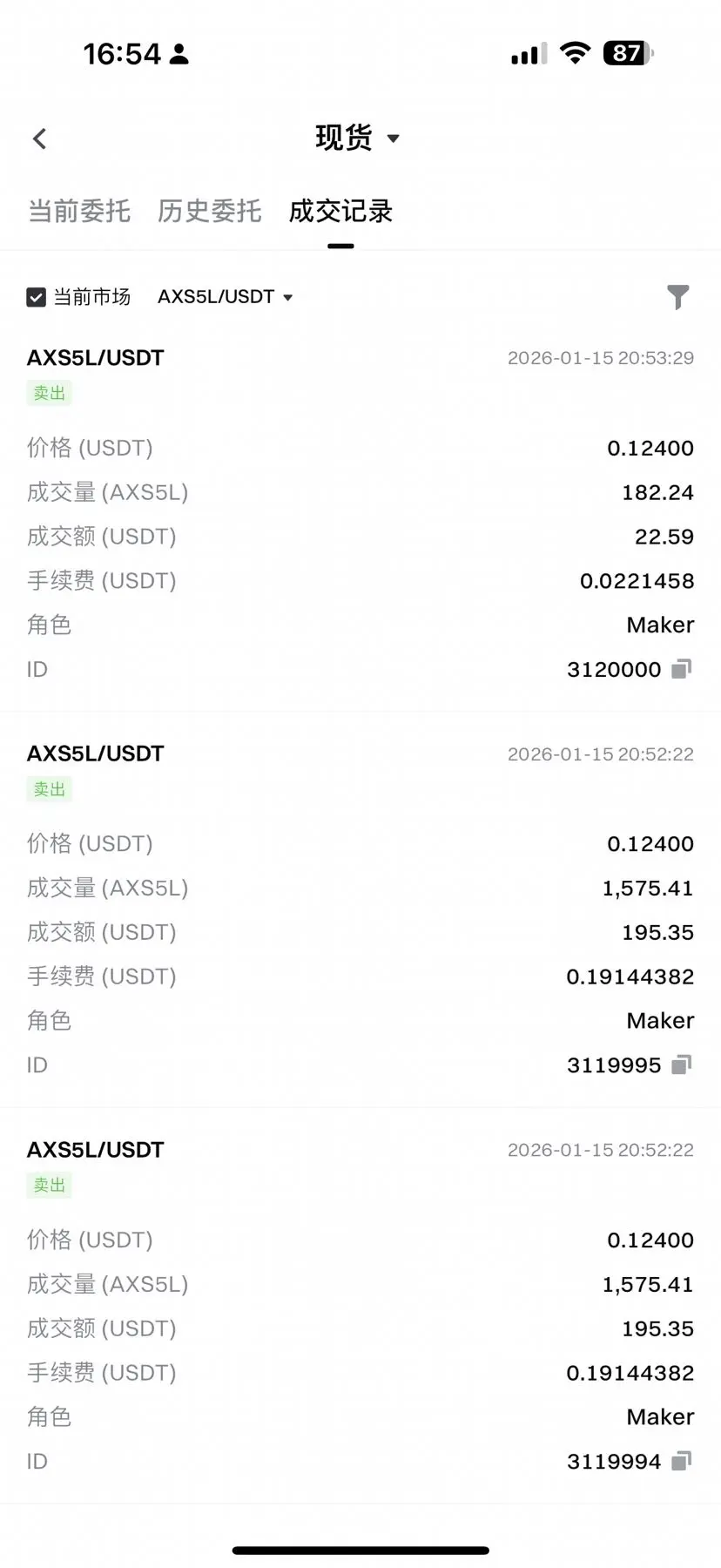Expand the AXS5L/USDT pair selector
Image resolution: width=721 pixels, height=1568 pixels.
tap(225, 297)
